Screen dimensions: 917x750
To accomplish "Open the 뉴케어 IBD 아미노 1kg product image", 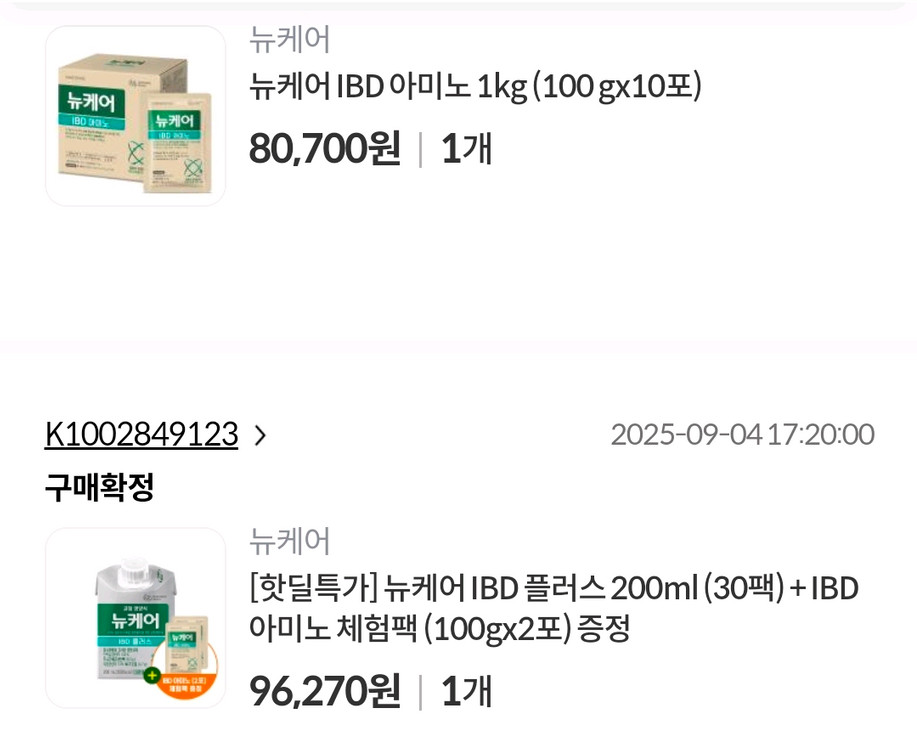I will tap(135, 116).
